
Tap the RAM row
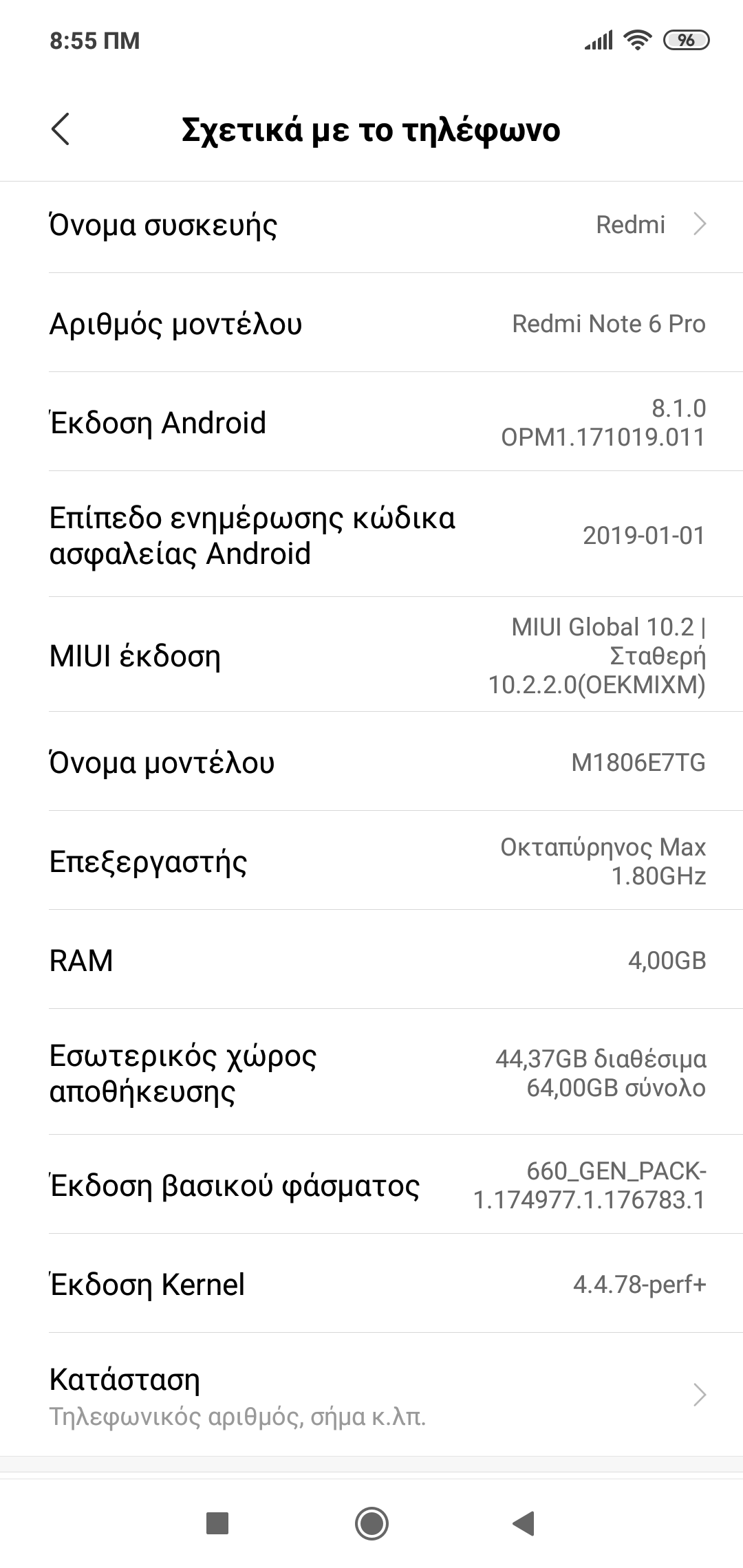pyautogui.click(x=371, y=960)
